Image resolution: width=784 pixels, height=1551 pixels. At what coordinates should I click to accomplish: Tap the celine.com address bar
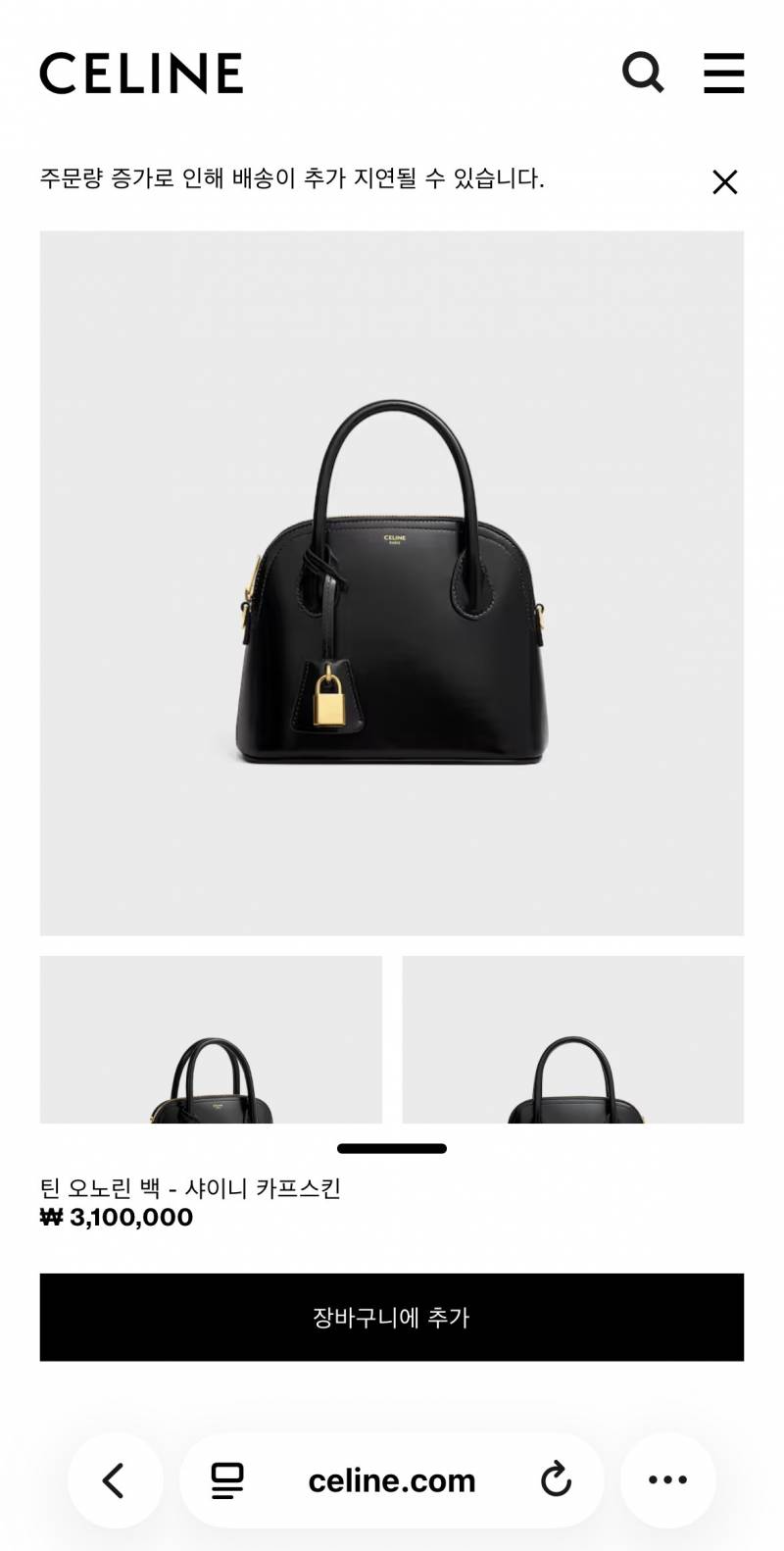click(391, 1480)
